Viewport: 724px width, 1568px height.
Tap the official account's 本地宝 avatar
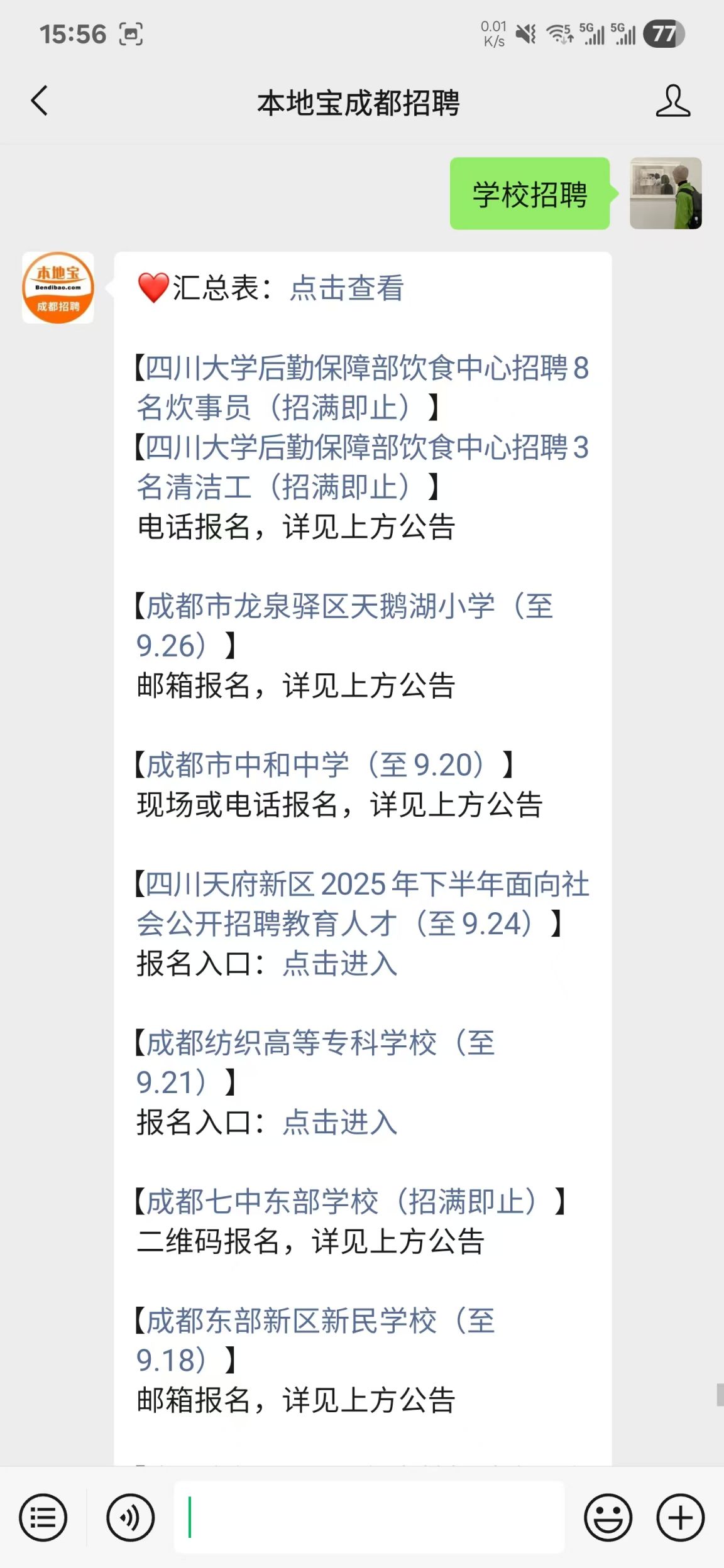[x=58, y=288]
